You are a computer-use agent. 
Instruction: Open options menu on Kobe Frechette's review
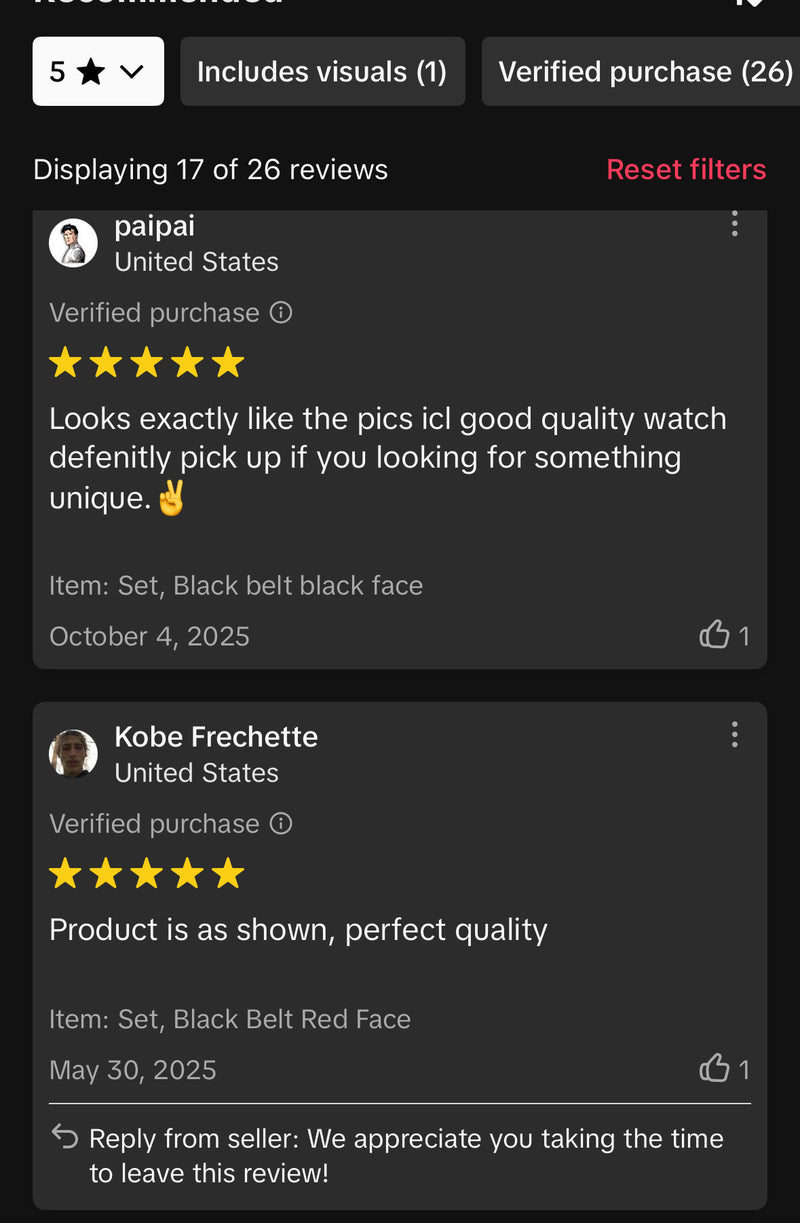pyautogui.click(x=735, y=735)
